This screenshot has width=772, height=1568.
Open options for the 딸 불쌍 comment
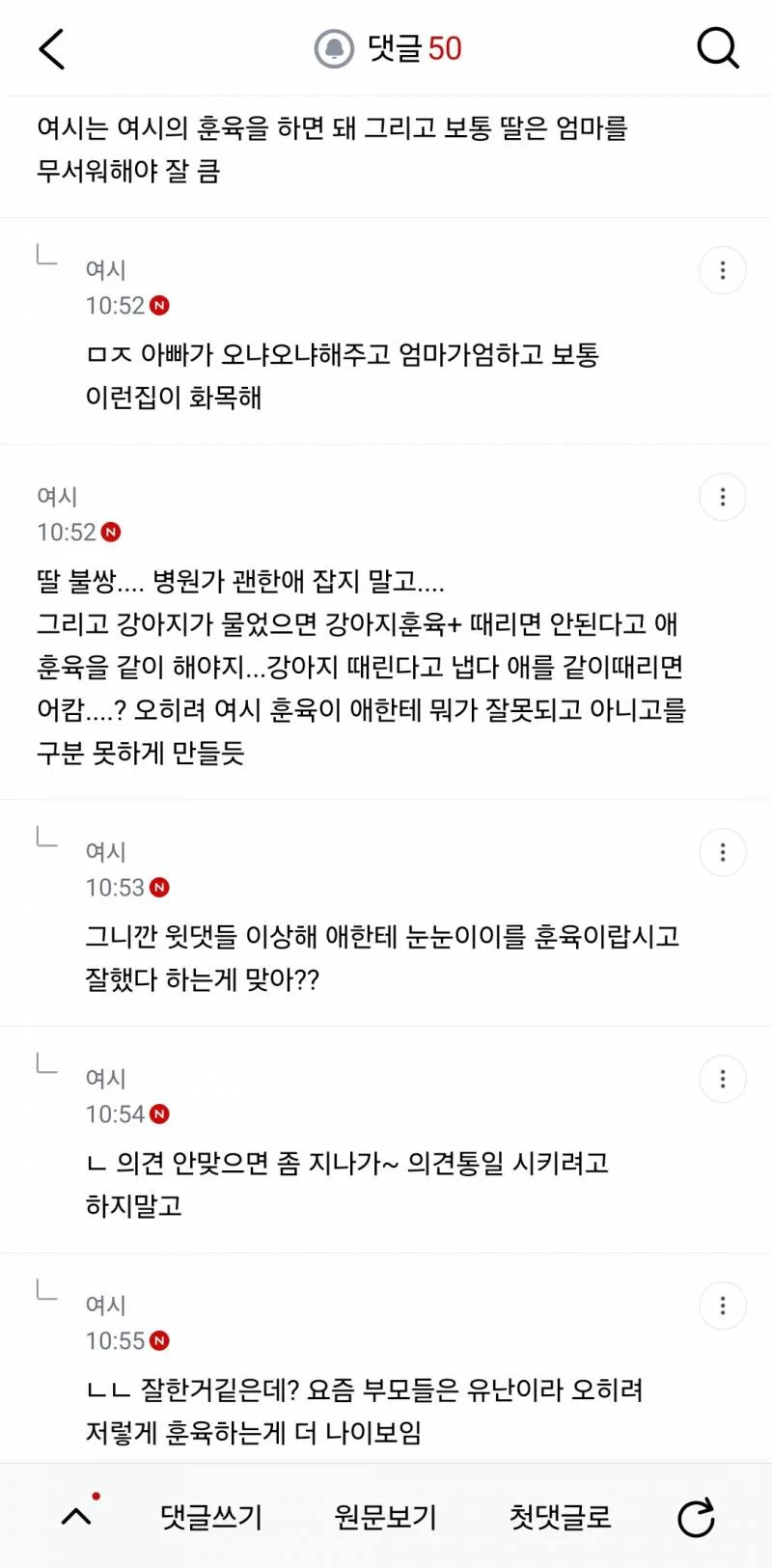click(x=723, y=497)
